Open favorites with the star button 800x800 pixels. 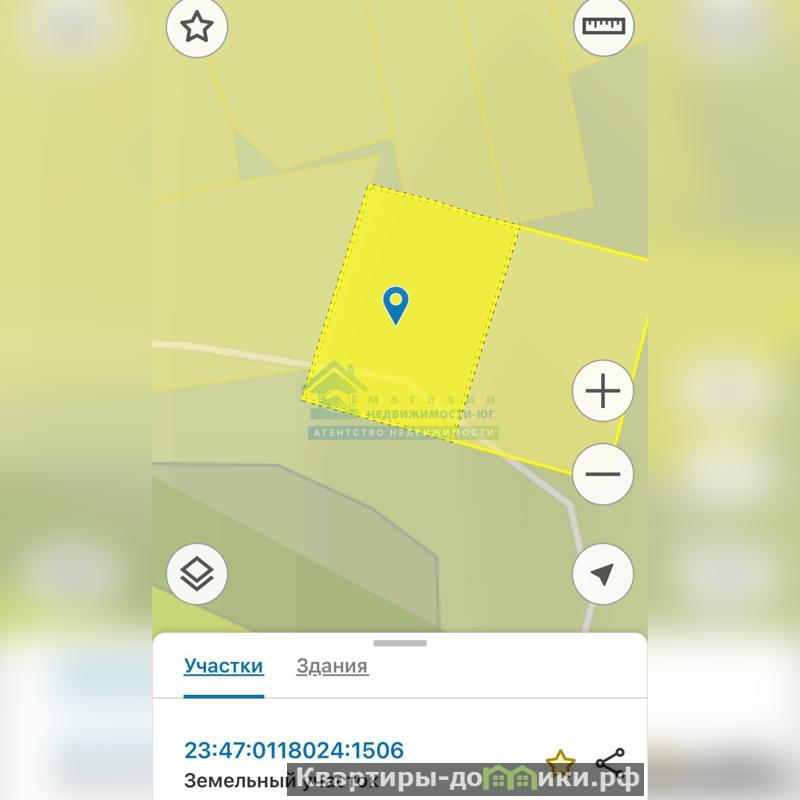click(x=197, y=27)
